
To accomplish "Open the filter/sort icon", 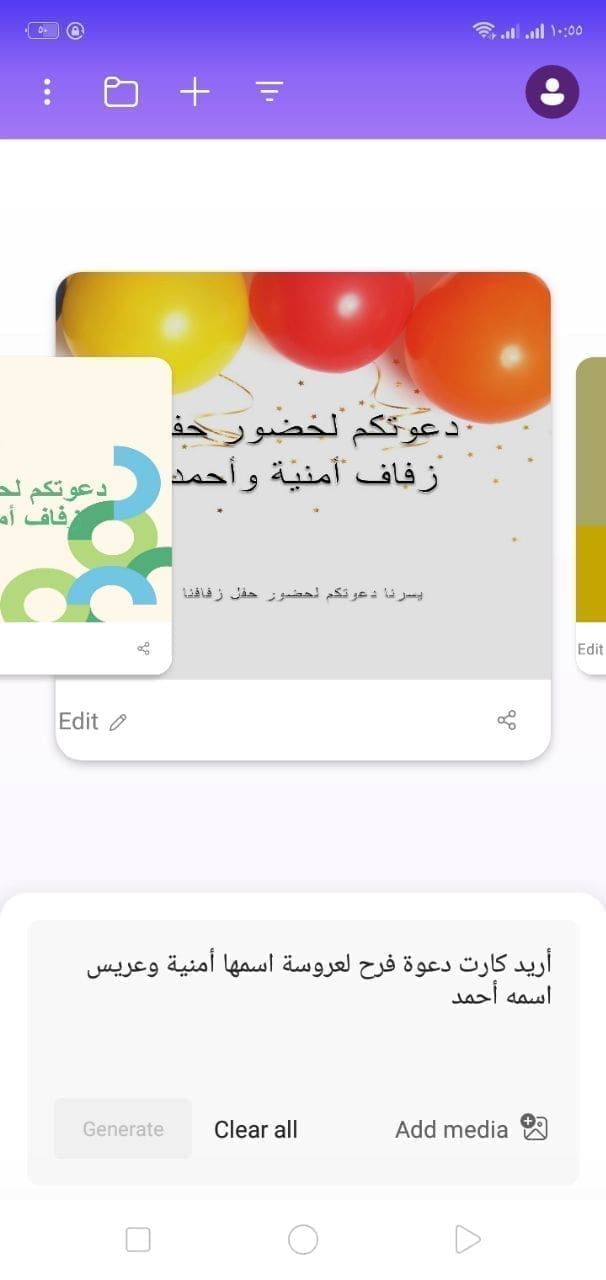I will point(269,92).
